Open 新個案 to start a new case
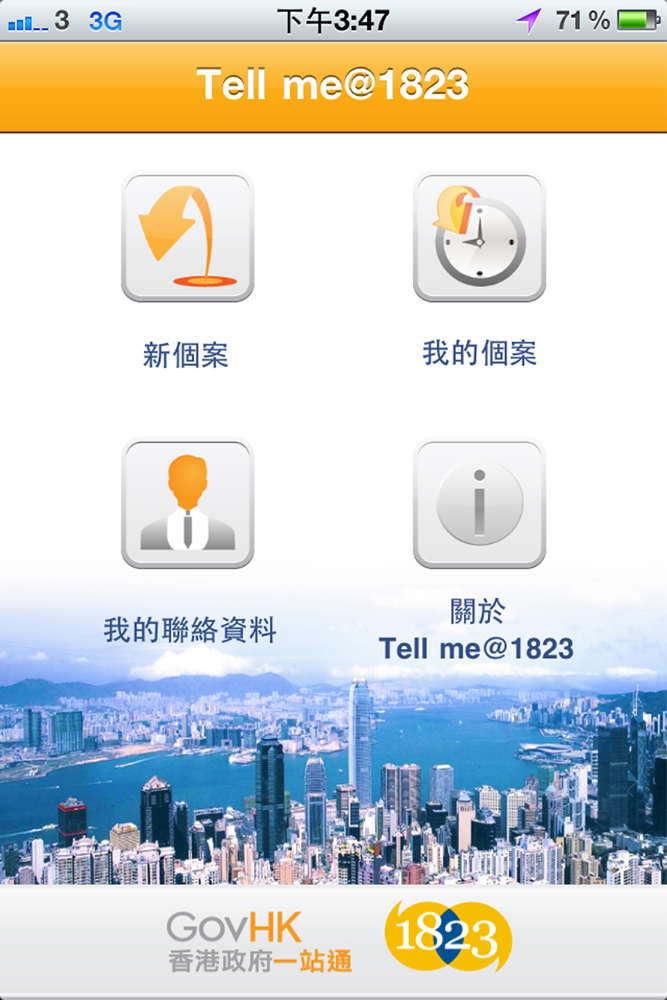Screen dimensions: 667x1000 tap(187, 238)
